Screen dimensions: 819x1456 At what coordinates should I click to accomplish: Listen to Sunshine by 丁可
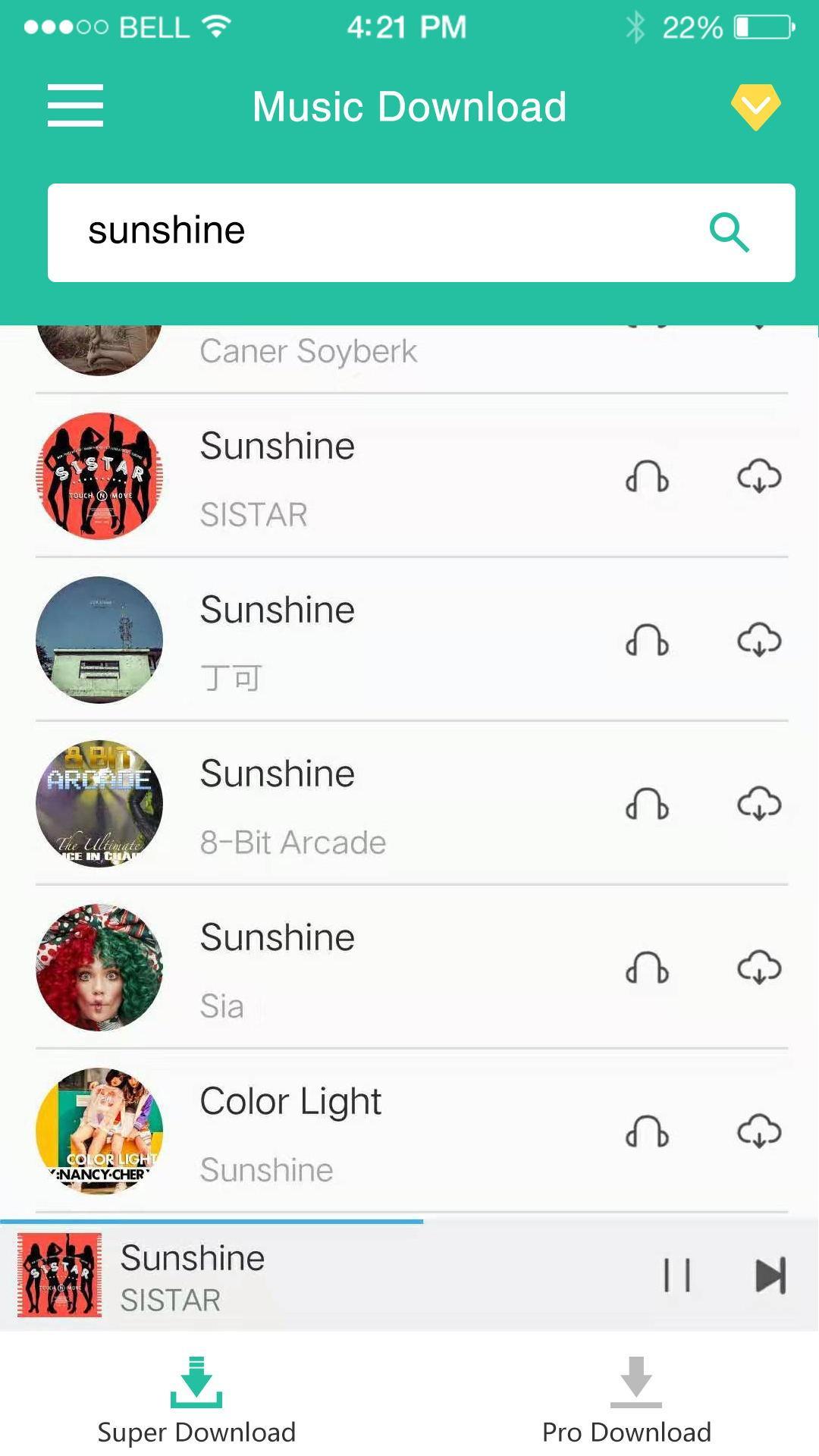click(647, 641)
